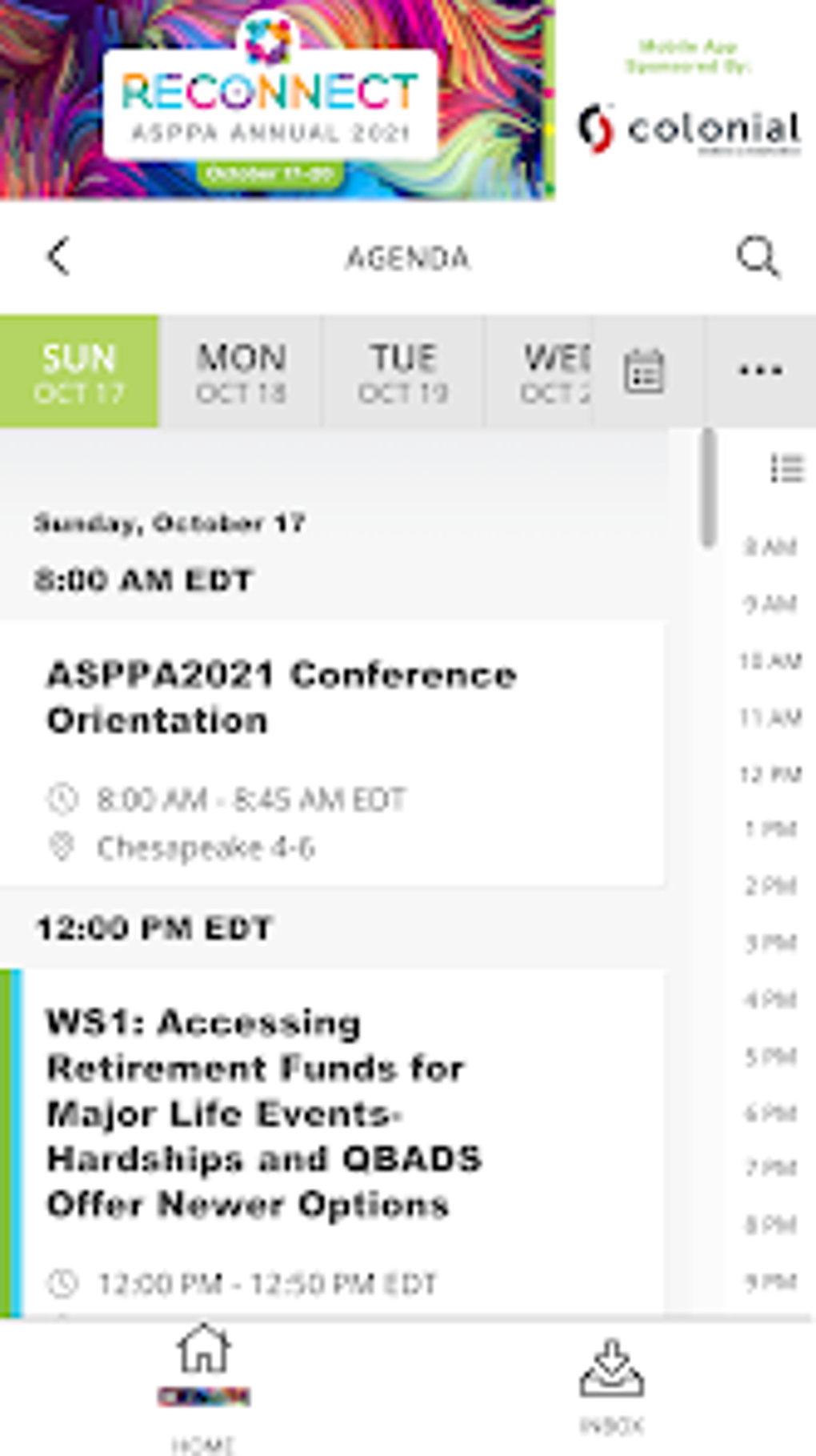Expand the three-dot options next to the calendar
816x1456 pixels.
pos(760,369)
